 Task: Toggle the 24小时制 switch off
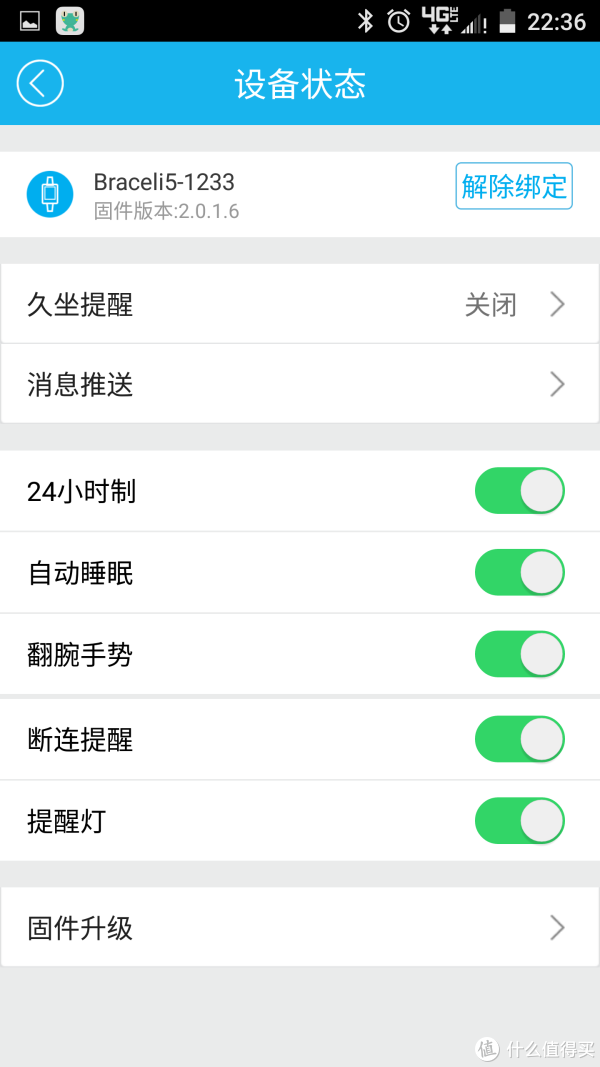(520, 491)
